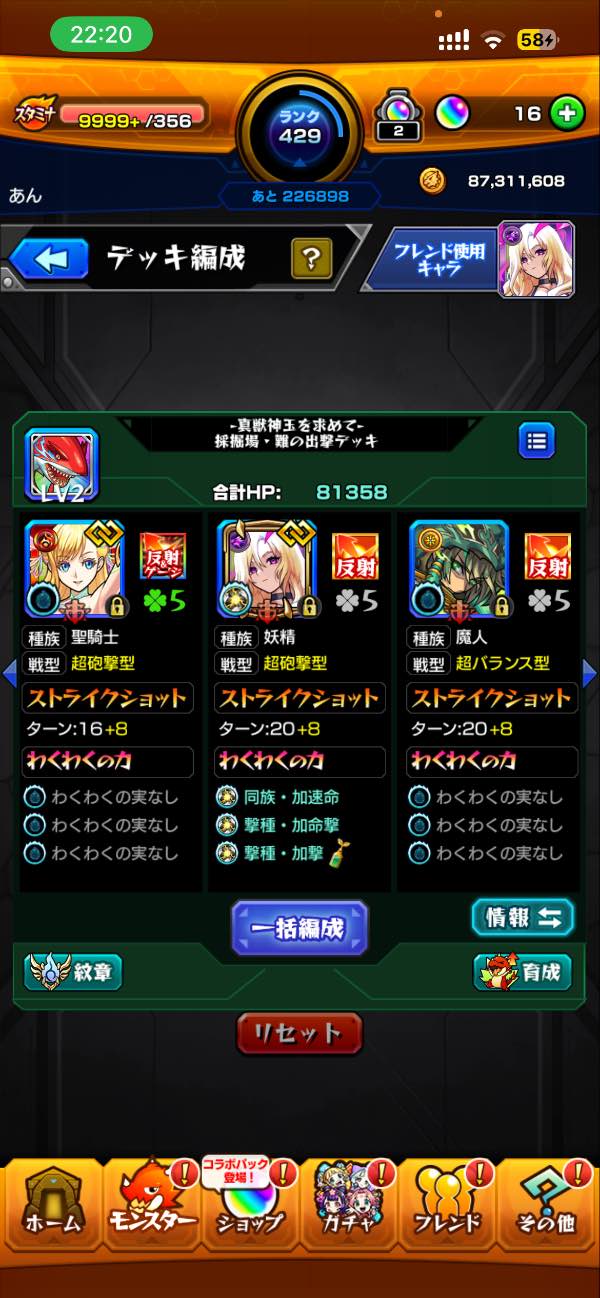Viewport: 600px width, 1298px height.
Task: Open the question mark help button
Action: tap(311, 260)
